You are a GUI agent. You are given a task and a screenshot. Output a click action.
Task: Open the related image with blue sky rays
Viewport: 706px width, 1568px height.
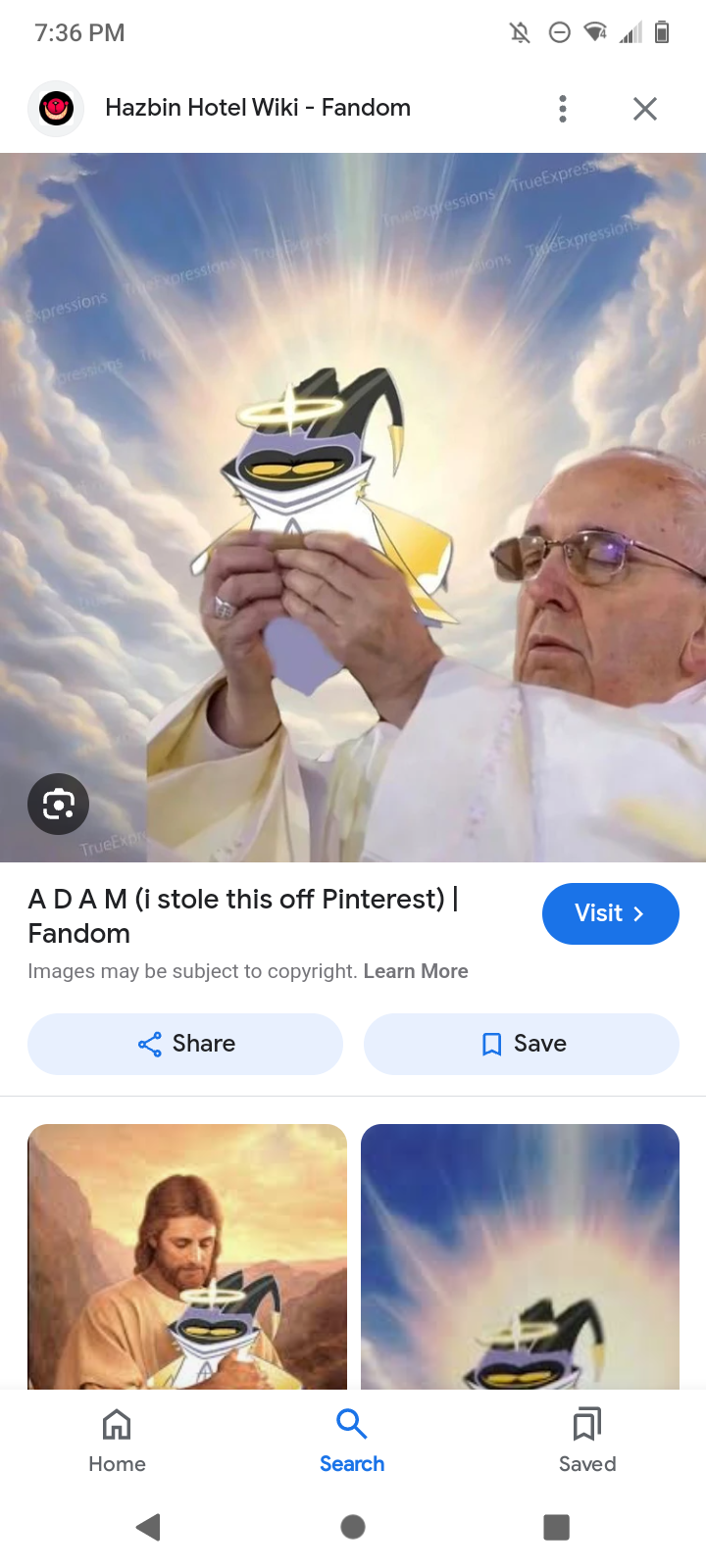[x=520, y=1256]
